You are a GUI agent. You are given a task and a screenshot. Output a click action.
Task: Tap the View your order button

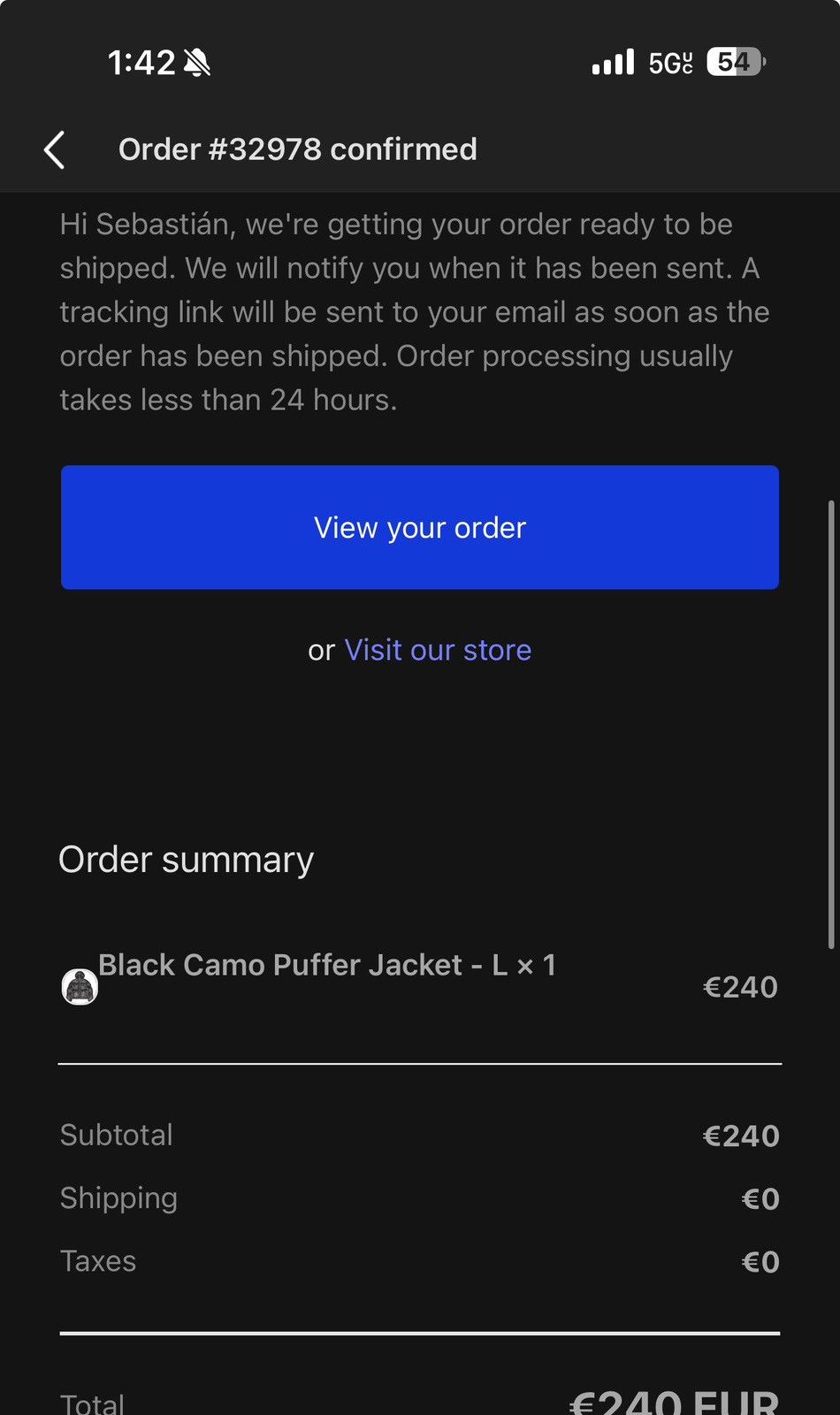(x=420, y=527)
